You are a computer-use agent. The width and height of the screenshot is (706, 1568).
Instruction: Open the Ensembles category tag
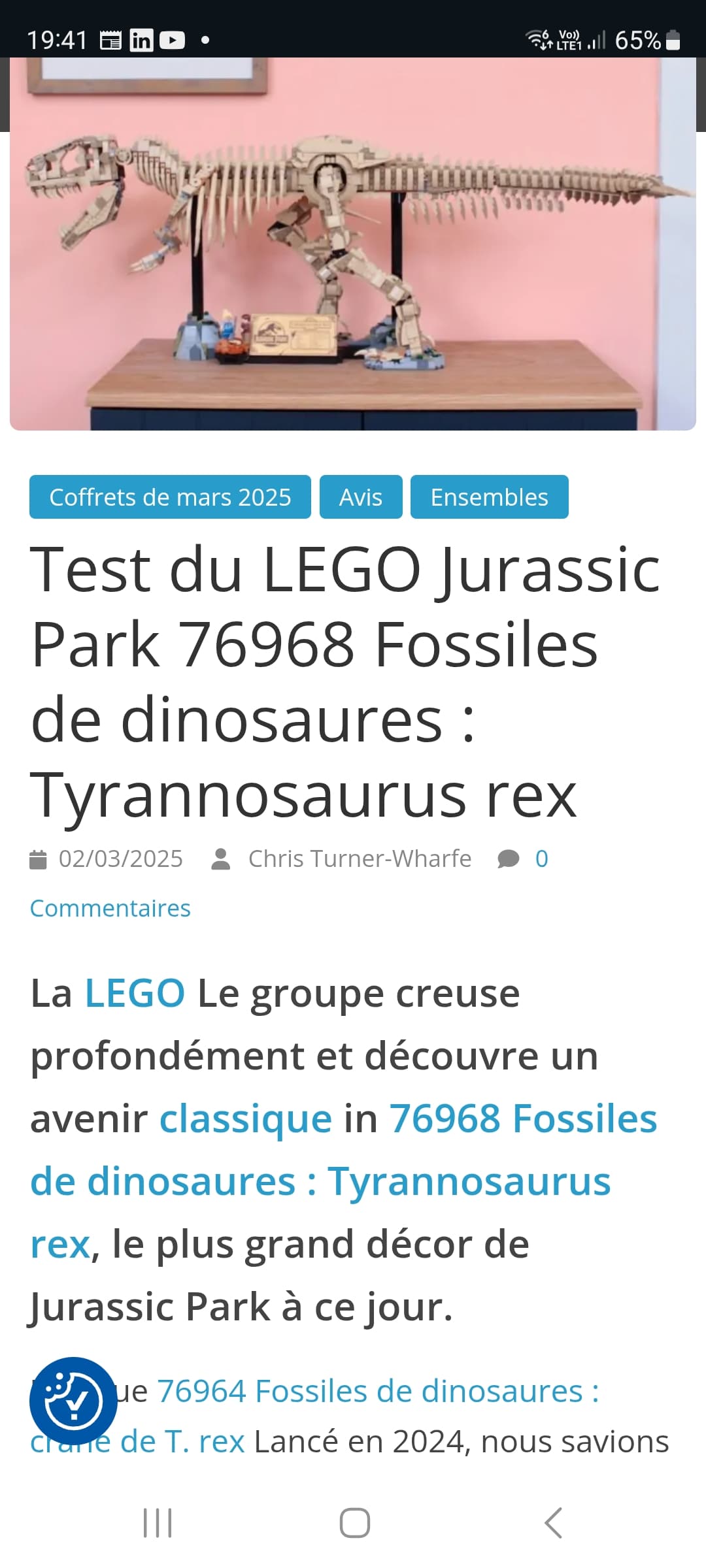tap(490, 497)
